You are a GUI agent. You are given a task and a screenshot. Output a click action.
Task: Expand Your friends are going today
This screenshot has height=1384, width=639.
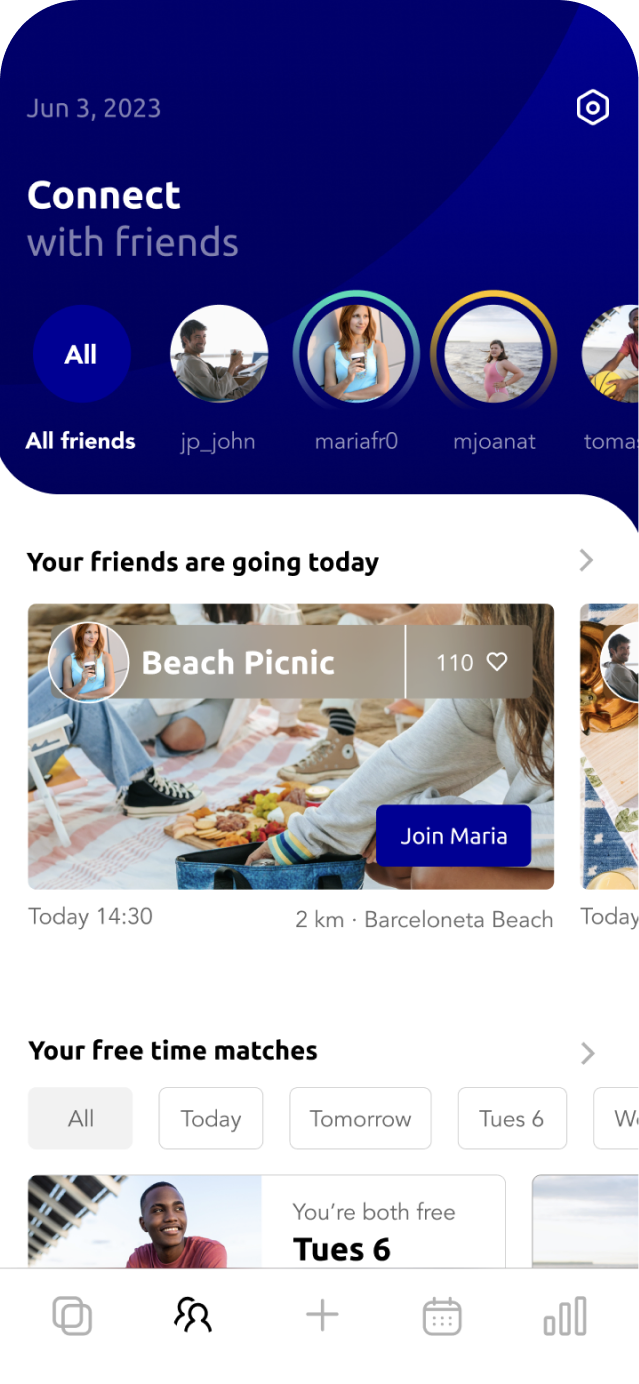tap(586, 561)
